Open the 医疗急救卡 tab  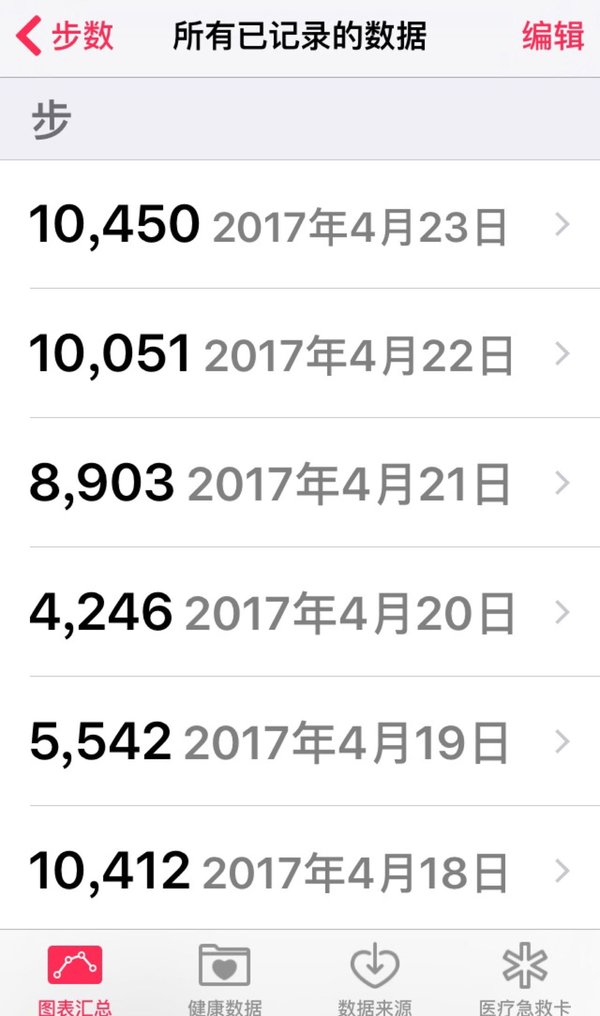pos(525,977)
